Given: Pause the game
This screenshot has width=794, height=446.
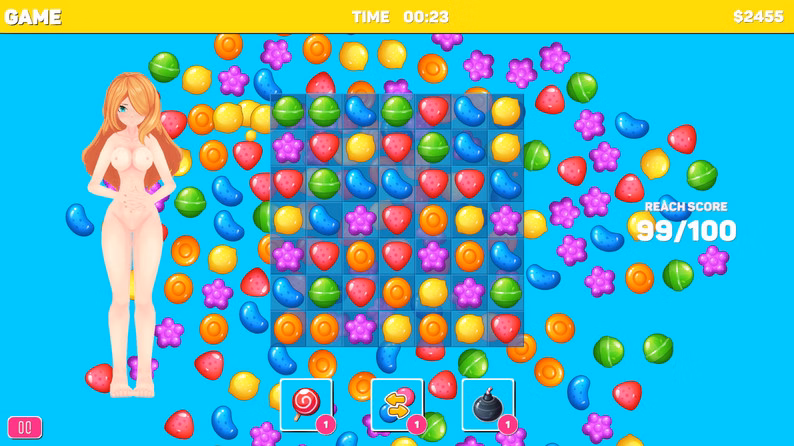Looking at the screenshot, I should pyautogui.click(x=24, y=427).
